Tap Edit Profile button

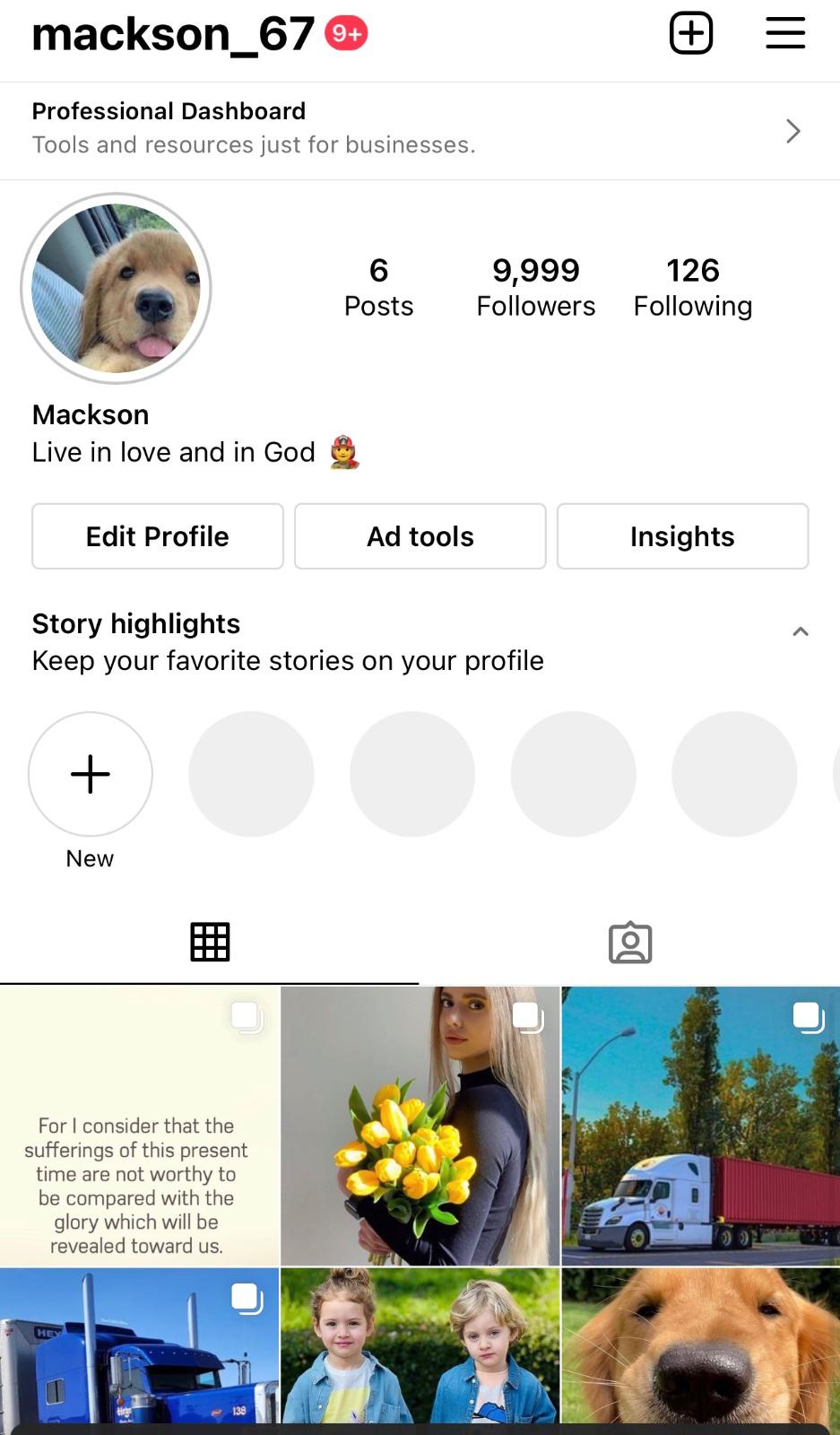(158, 536)
